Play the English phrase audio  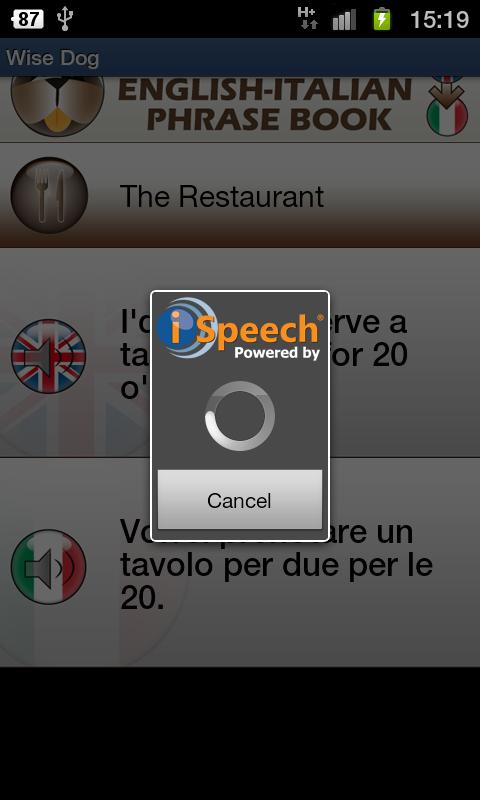(48, 356)
